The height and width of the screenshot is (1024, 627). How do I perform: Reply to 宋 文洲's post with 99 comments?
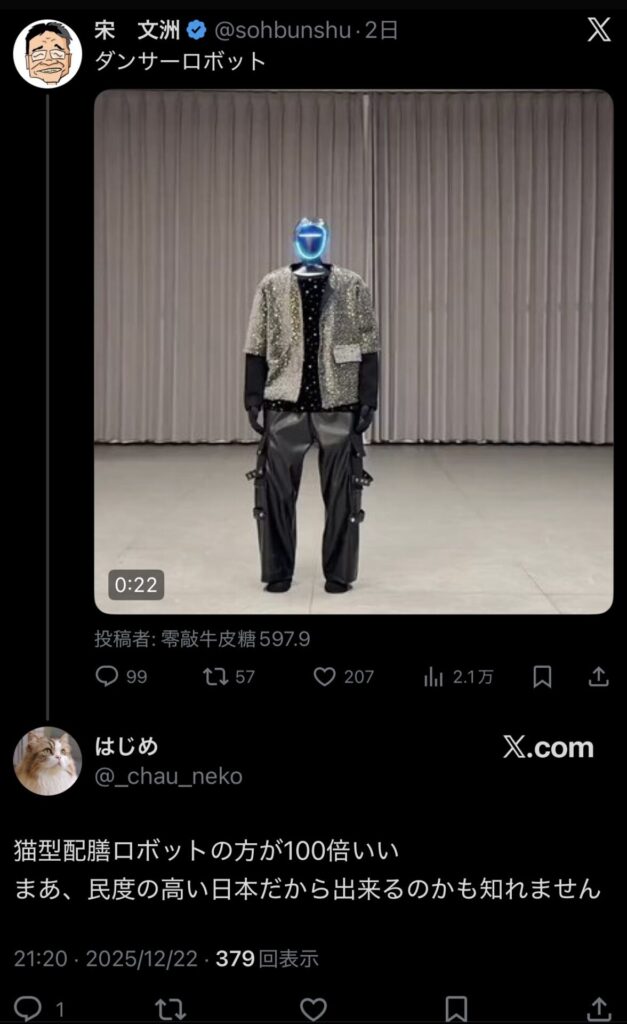coord(108,677)
